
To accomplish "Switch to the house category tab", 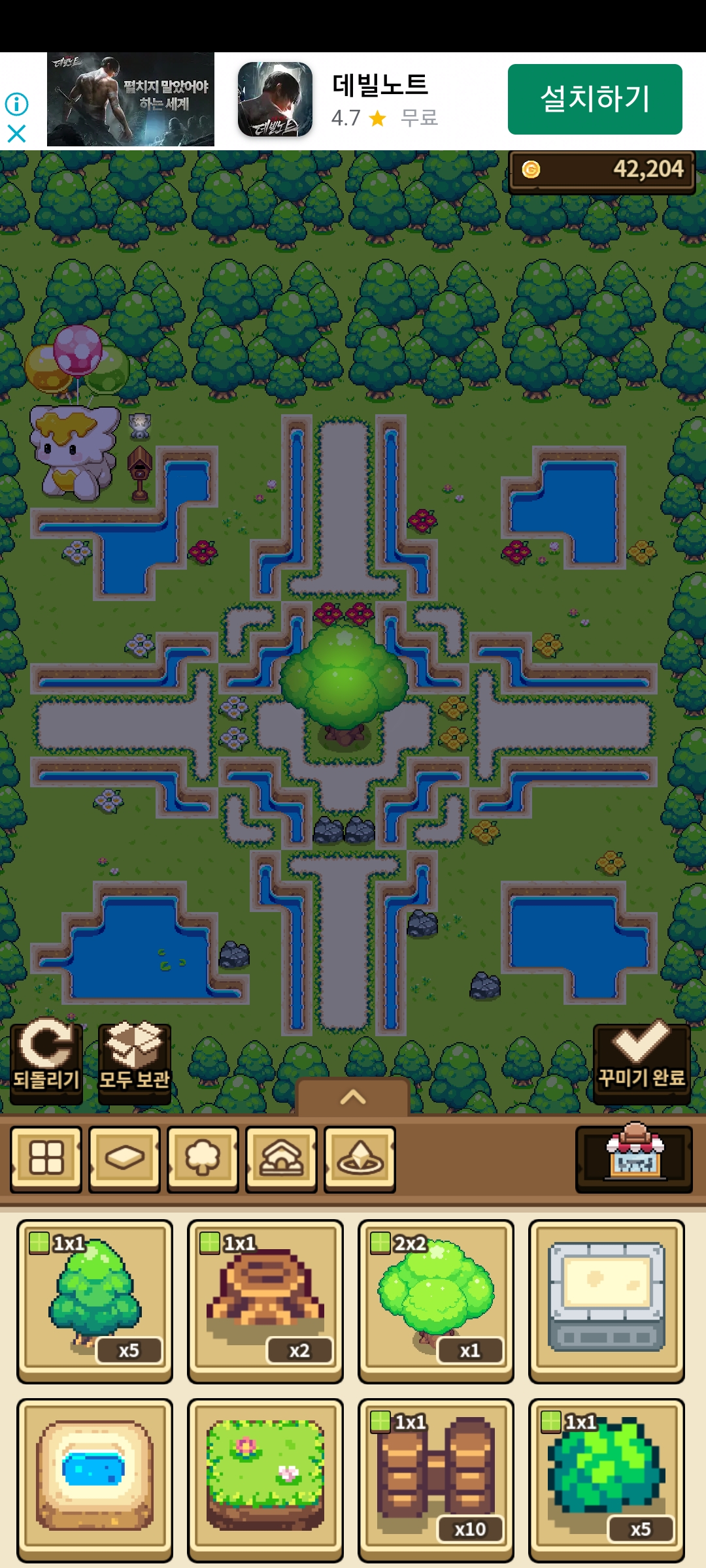I will [281, 1159].
